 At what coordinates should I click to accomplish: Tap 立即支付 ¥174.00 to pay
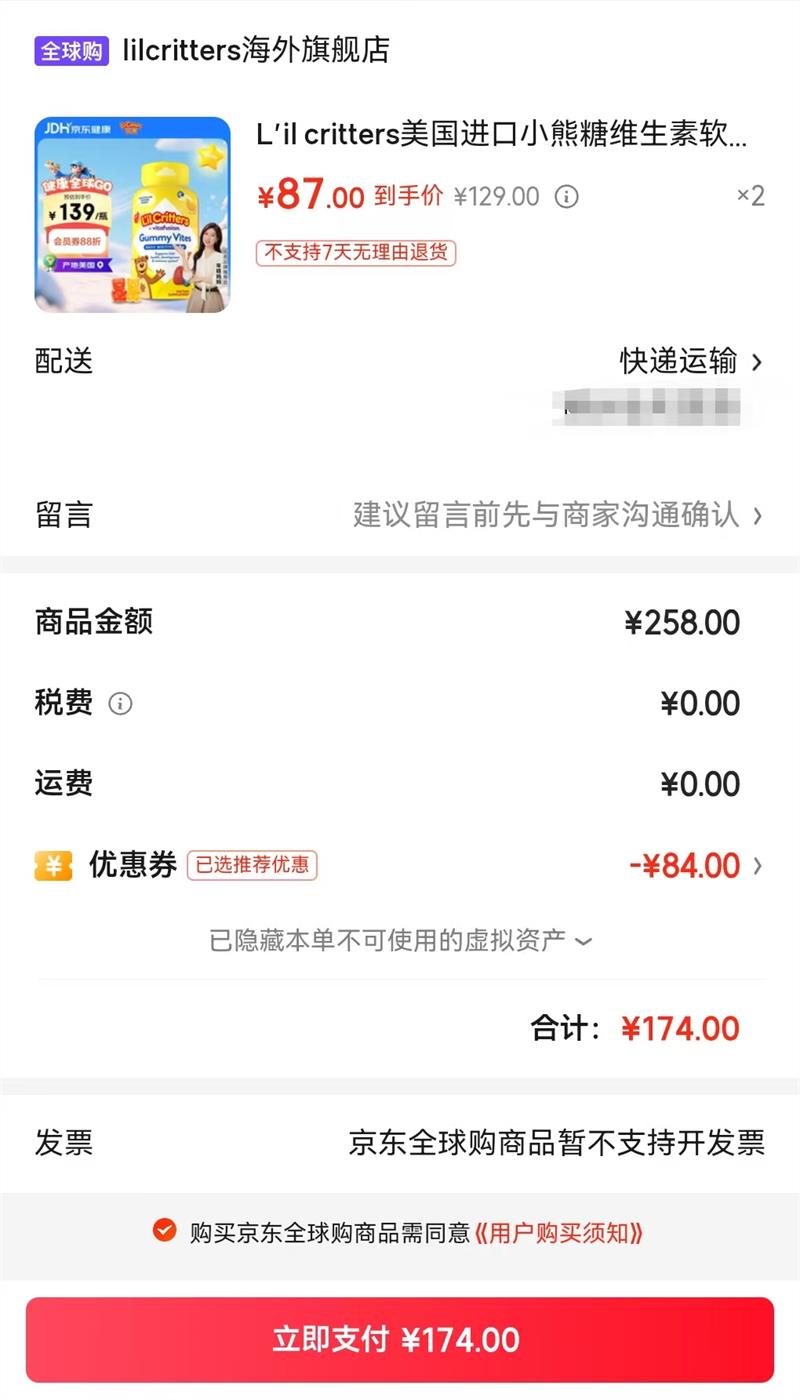click(400, 1340)
